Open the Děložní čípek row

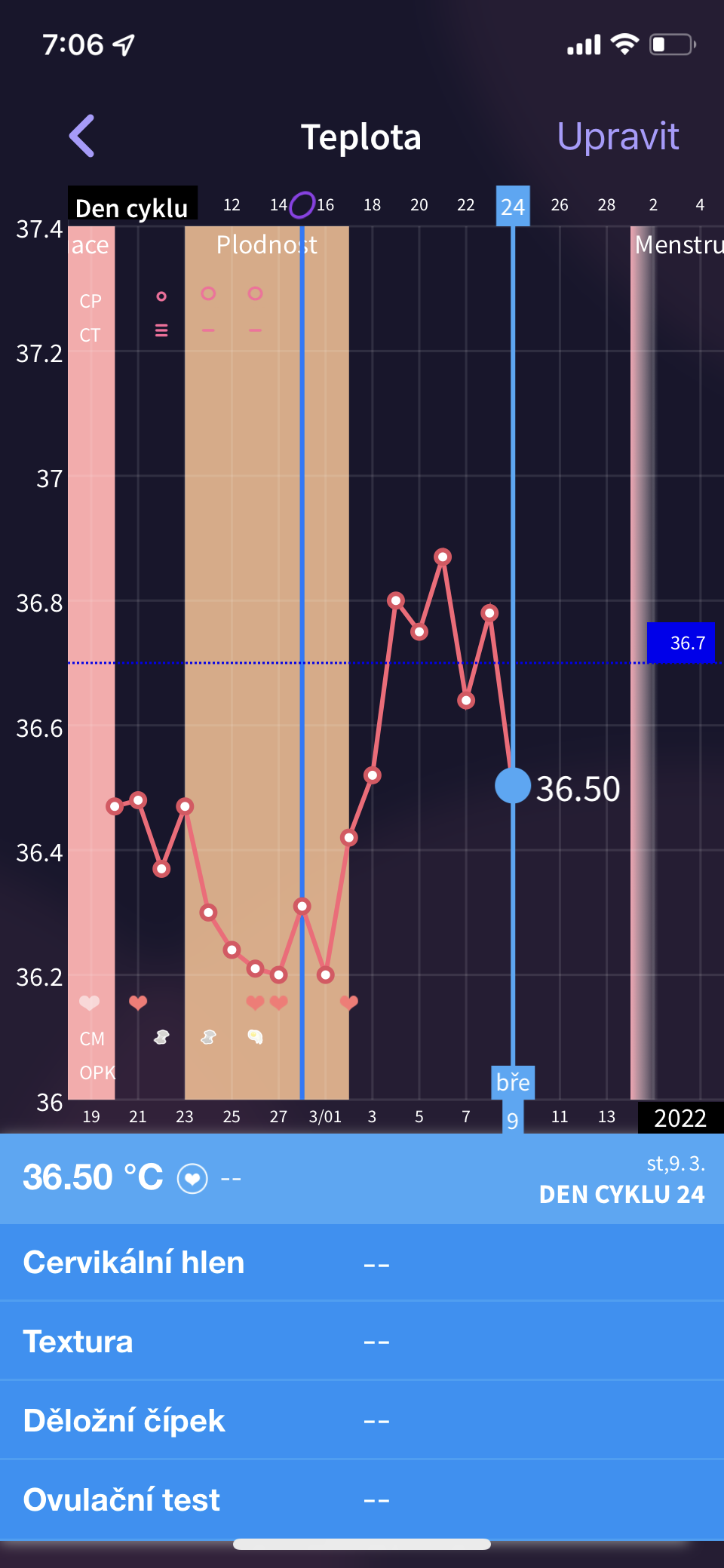tap(362, 1421)
